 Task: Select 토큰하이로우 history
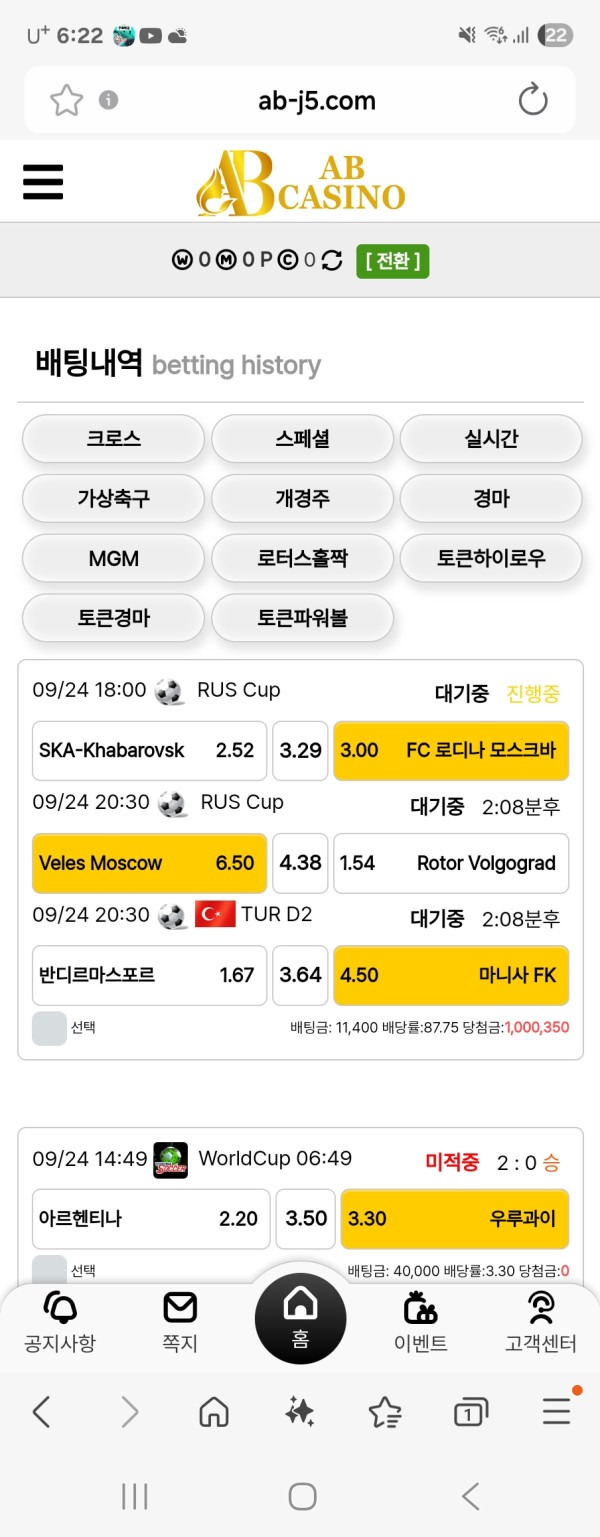pyautogui.click(x=491, y=558)
